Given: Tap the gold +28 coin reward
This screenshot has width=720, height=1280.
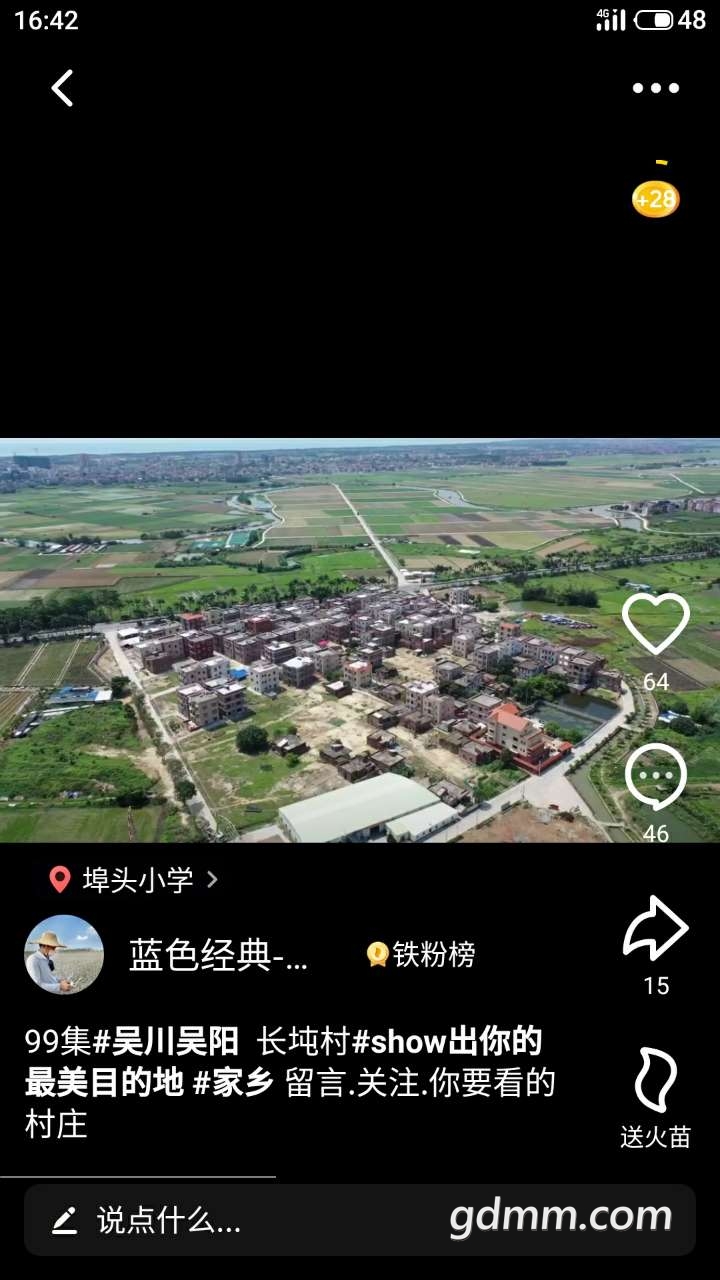Looking at the screenshot, I should (x=656, y=198).
